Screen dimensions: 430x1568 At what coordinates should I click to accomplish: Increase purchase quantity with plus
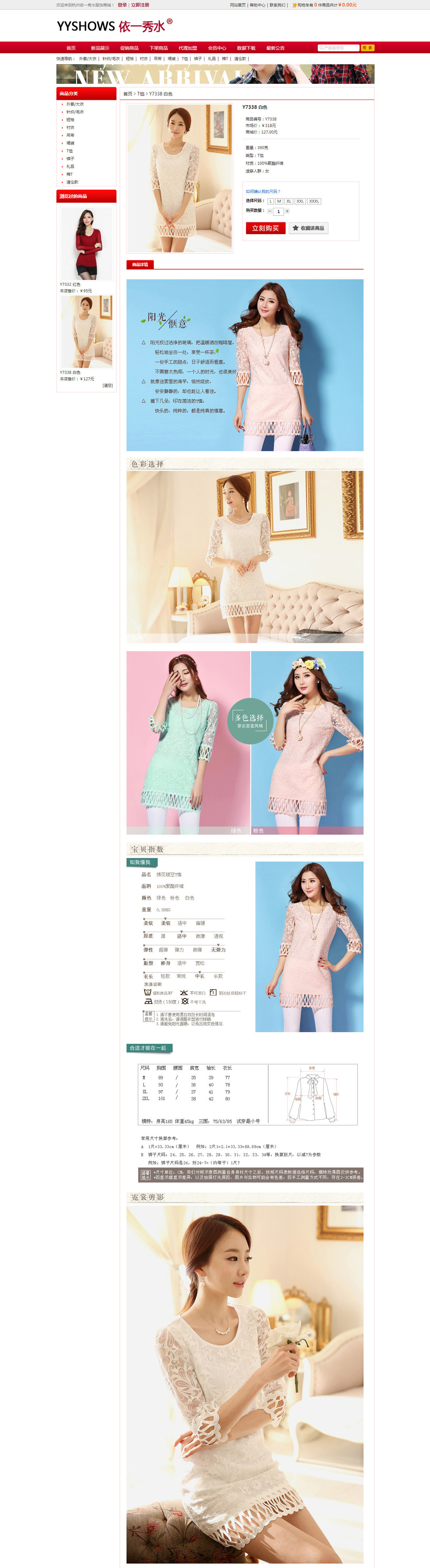coord(287,211)
